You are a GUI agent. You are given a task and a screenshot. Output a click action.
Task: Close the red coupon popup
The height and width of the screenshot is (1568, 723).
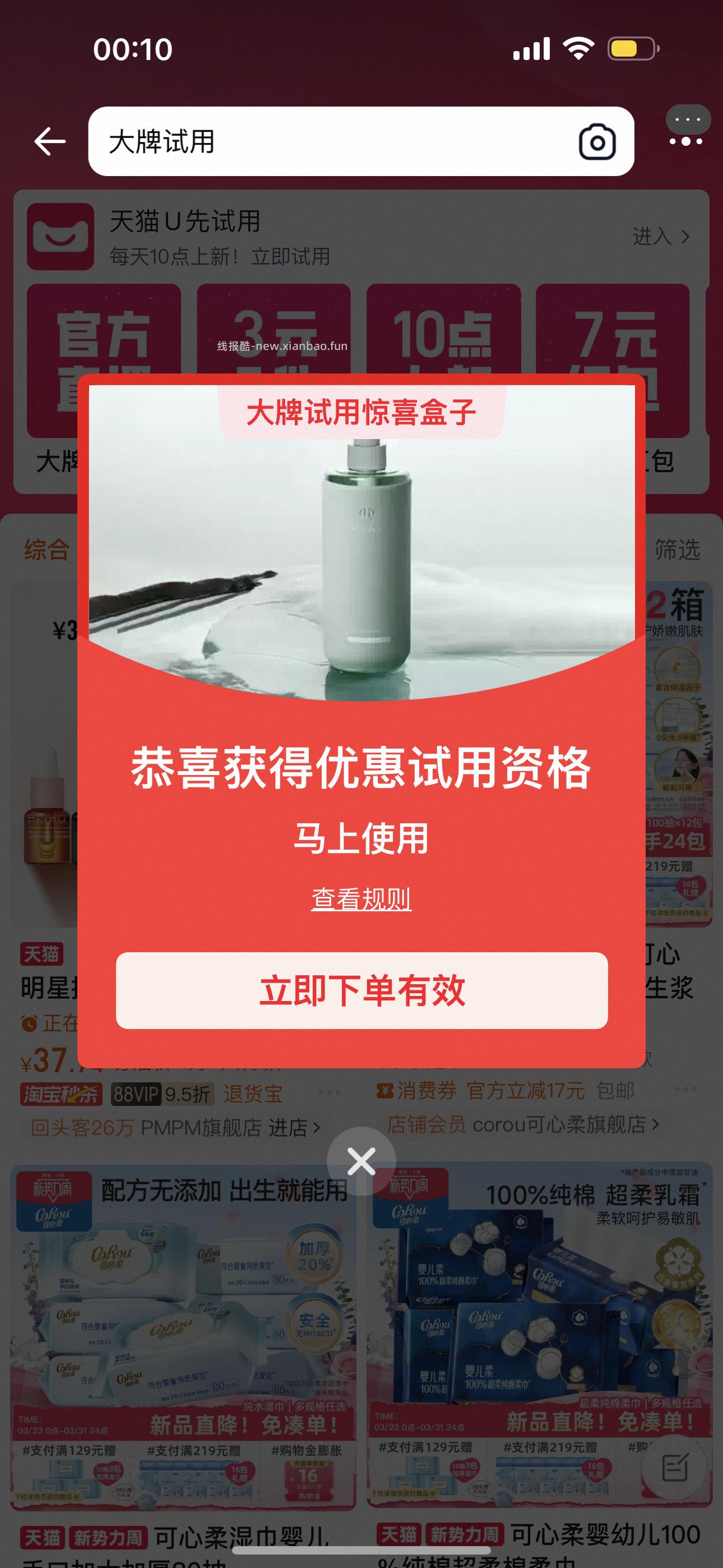tap(361, 1160)
